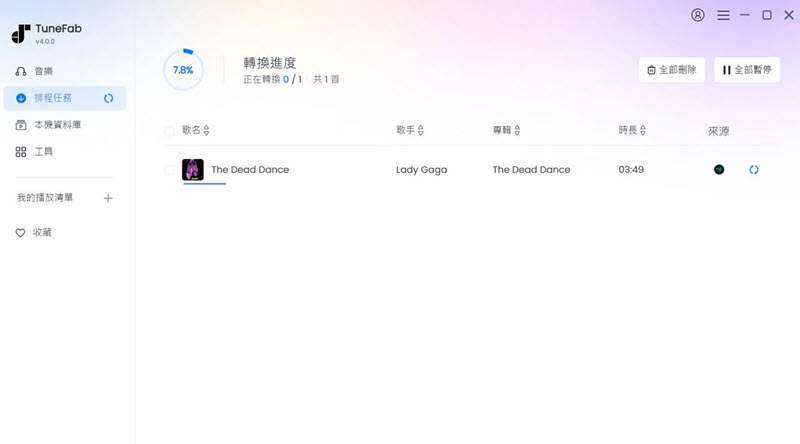This screenshot has height=444, width=800.
Task: Open the account profile icon
Action: [698, 15]
